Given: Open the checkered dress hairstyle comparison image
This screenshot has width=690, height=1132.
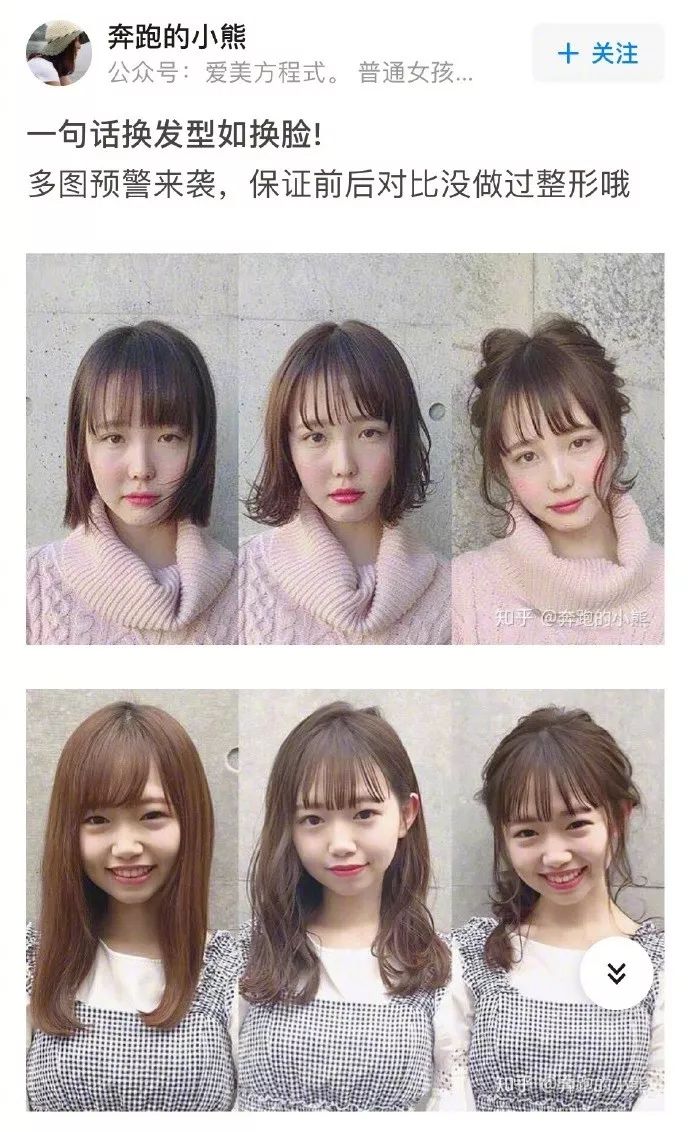Looking at the screenshot, I should click(345, 900).
